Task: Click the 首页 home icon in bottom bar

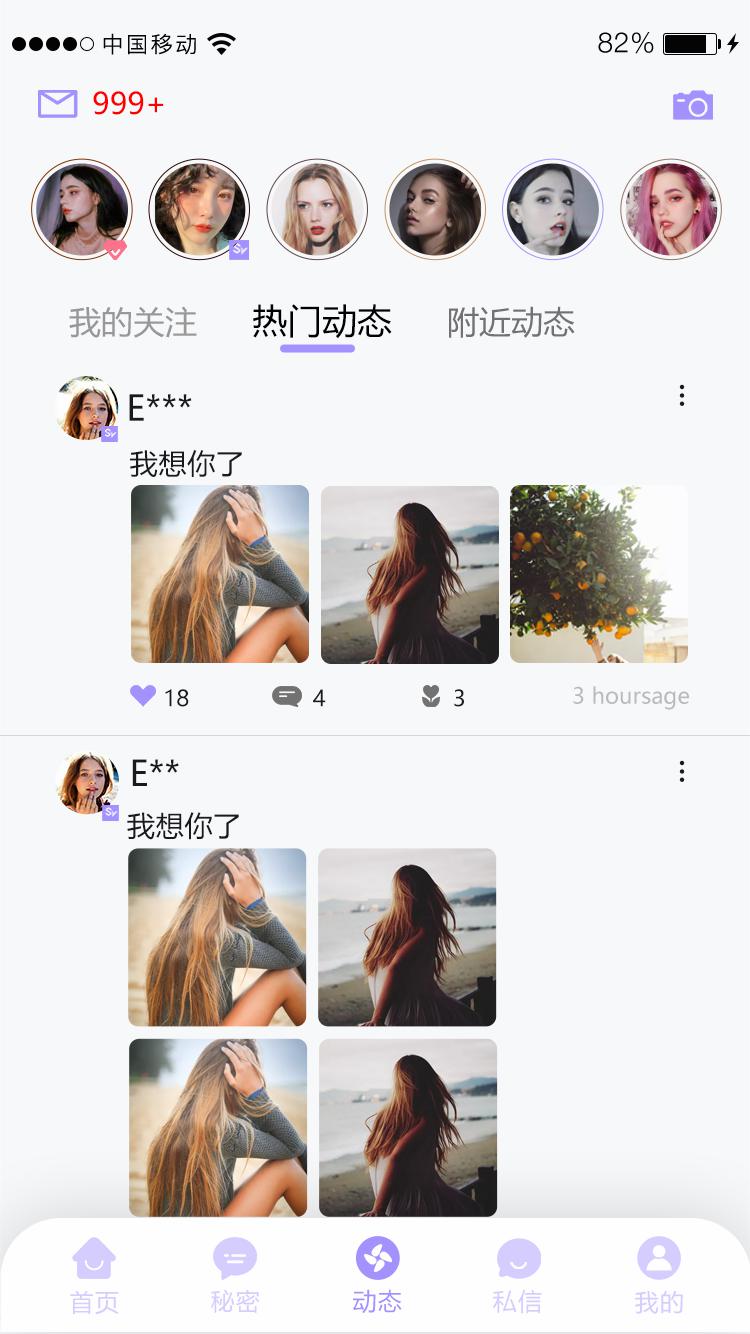Action: point(93,1259)
